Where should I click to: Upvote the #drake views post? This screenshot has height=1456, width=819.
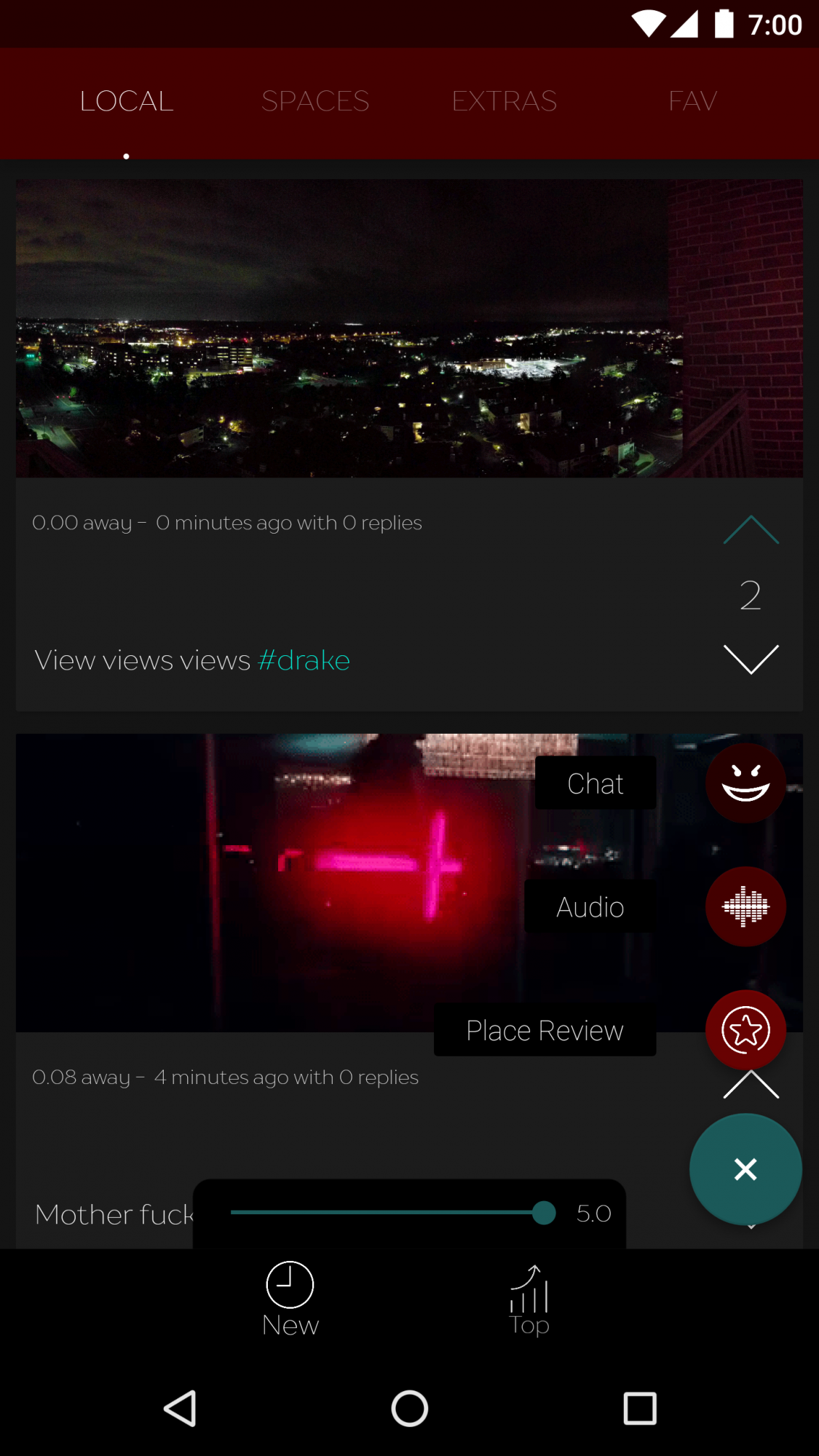tap(751, 531)
